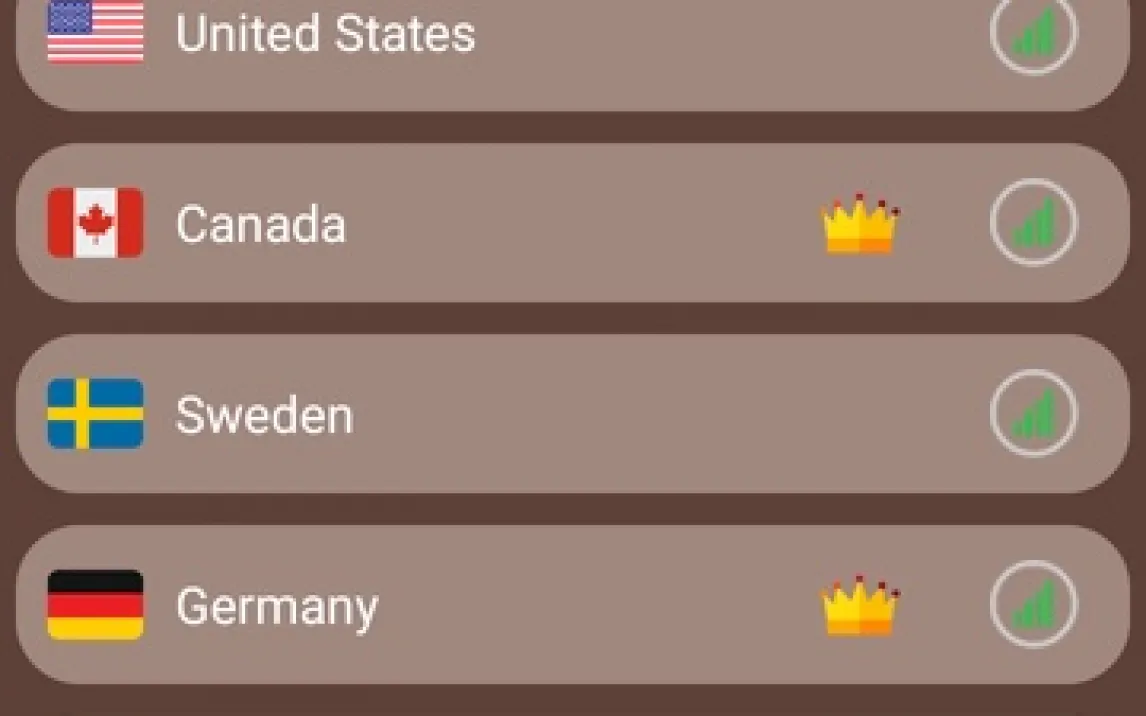Connect to the Sweden server

click(572, 414)
